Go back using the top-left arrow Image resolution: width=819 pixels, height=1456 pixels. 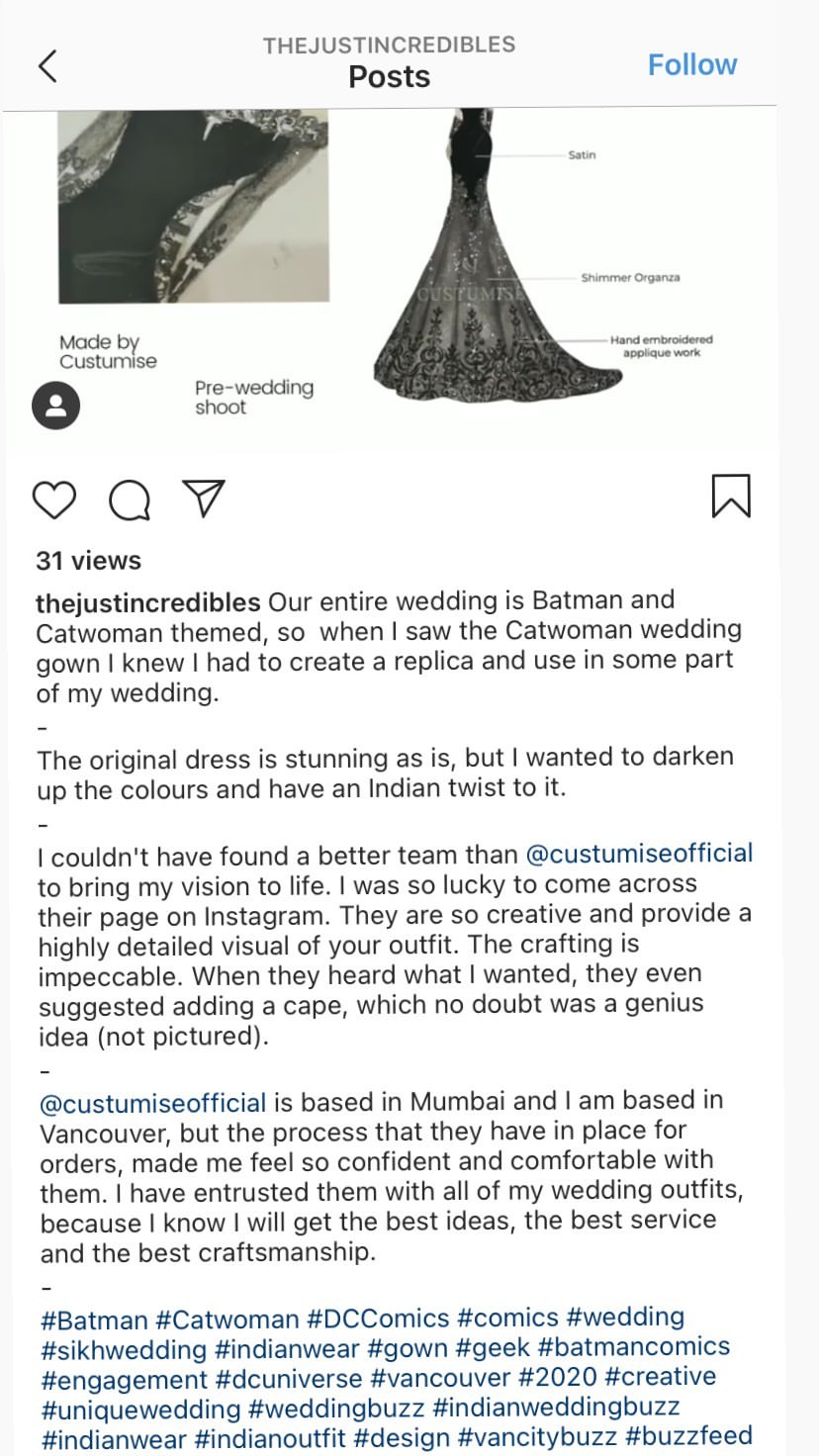point(47,65)
